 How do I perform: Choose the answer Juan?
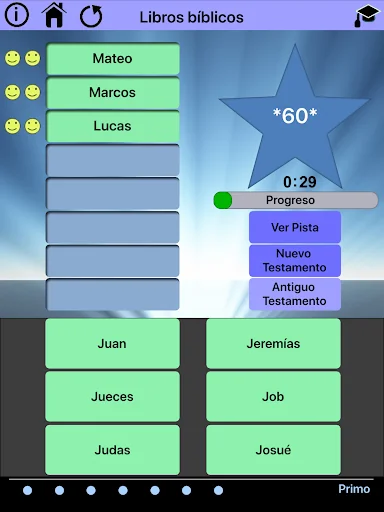112,344
